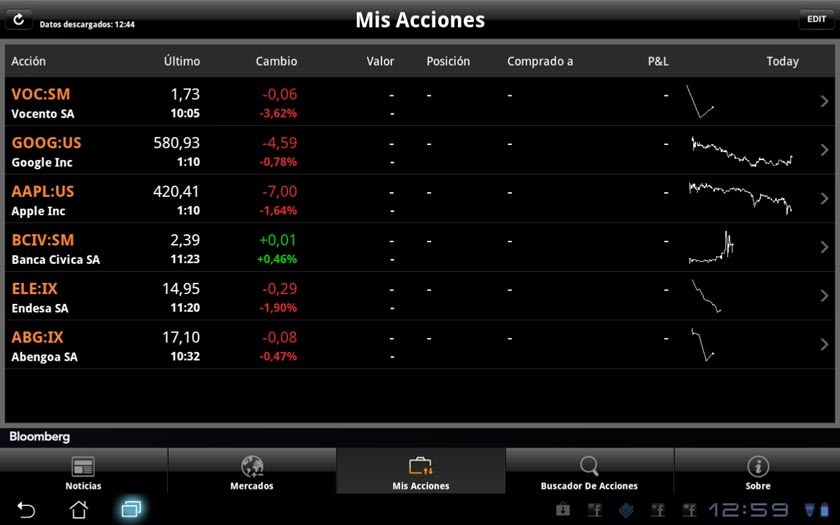This screenshot has width=840, height=525.
Task: Open the VOC:SM Vocento SA row
Action: tap(420, 102)
